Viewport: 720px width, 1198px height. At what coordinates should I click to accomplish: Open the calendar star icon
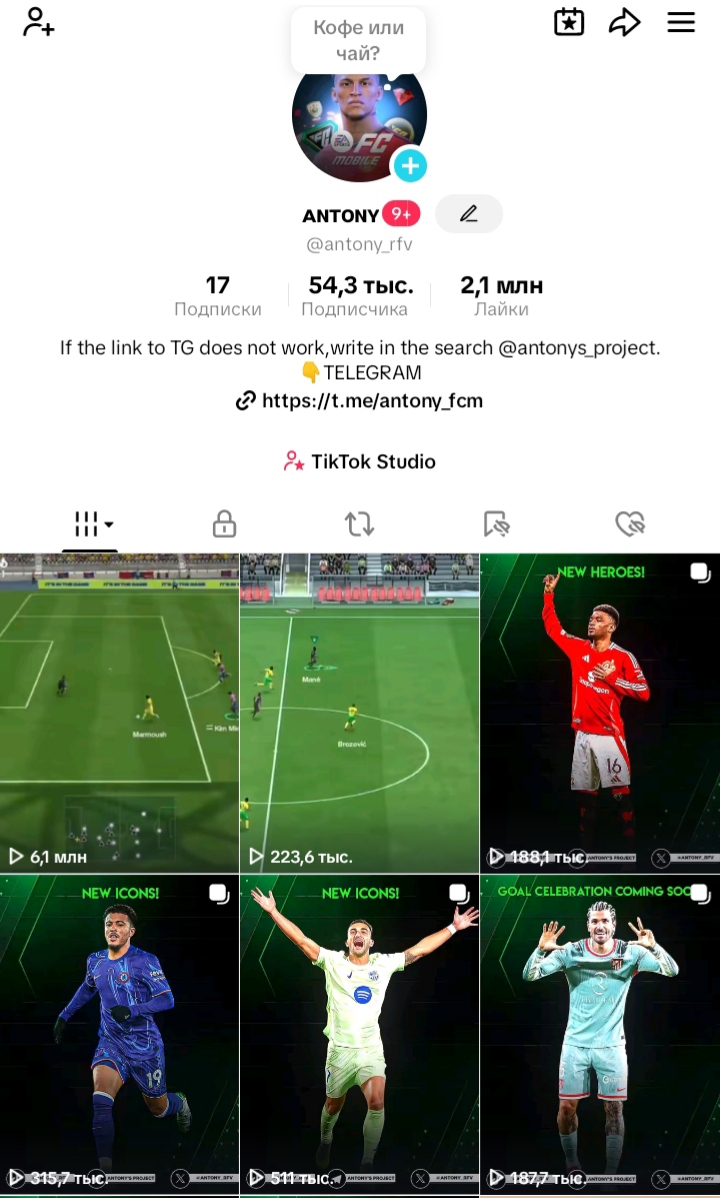pos(569,22)
